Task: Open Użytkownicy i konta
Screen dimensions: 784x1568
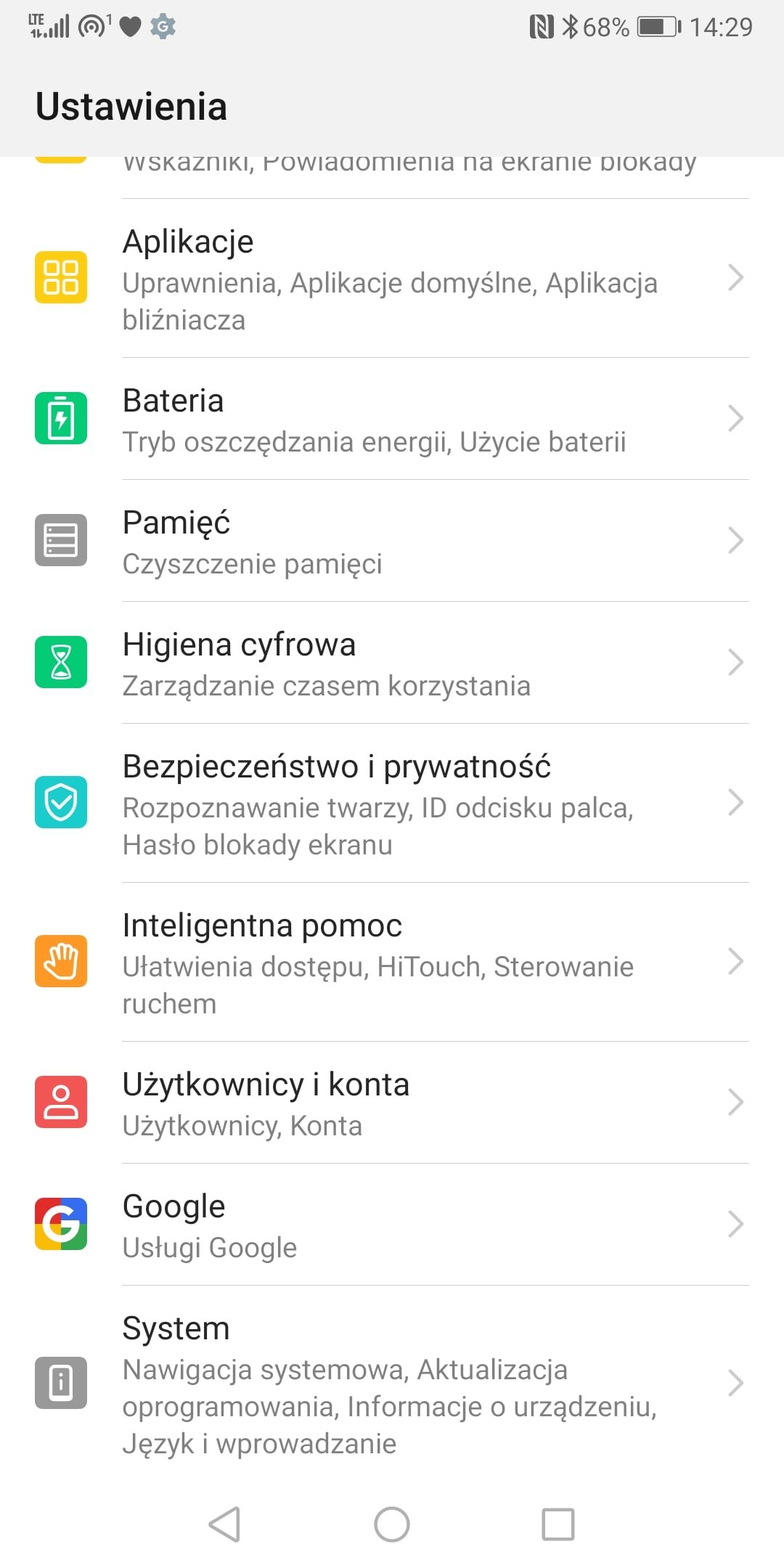Action: click(x=392, y=1103)
